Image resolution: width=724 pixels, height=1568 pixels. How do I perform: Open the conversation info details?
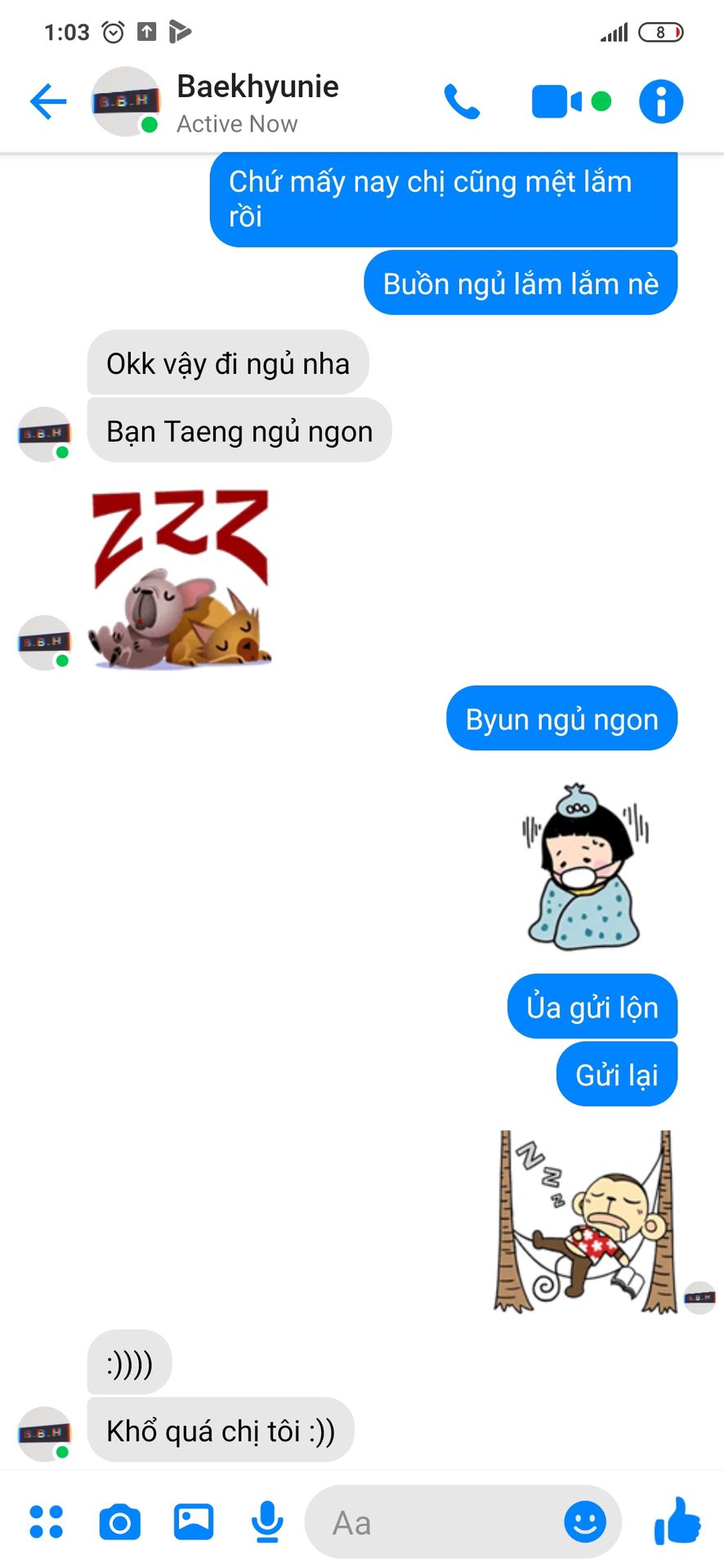coord(661,102)
